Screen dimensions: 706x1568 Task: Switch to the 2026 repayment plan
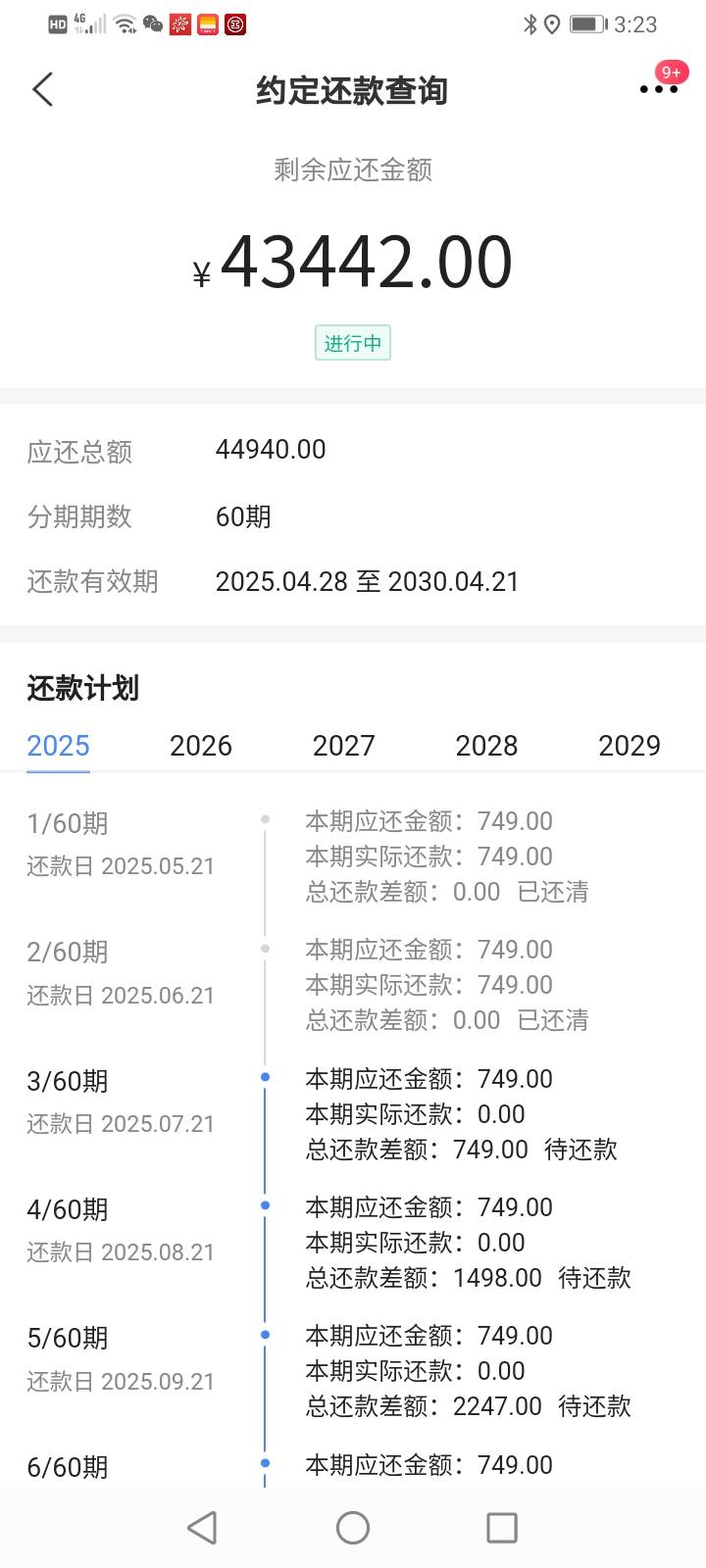tap(201, 746)
